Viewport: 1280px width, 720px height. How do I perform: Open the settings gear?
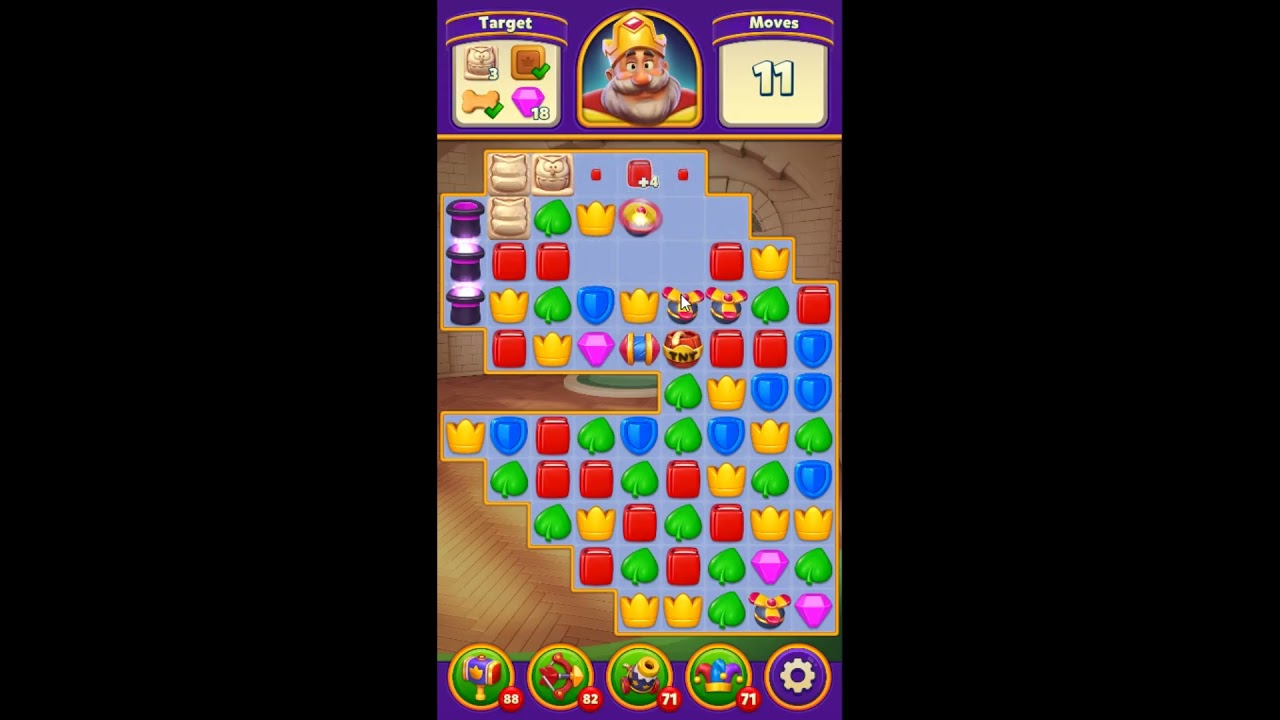click(797, 677)
